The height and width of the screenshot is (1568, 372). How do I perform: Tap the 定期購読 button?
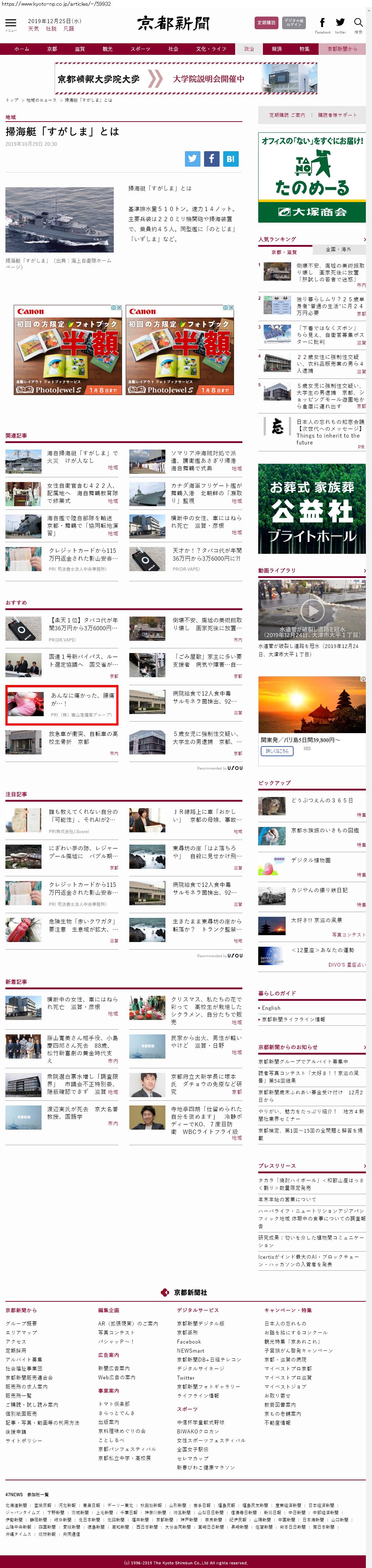point(266,23)
